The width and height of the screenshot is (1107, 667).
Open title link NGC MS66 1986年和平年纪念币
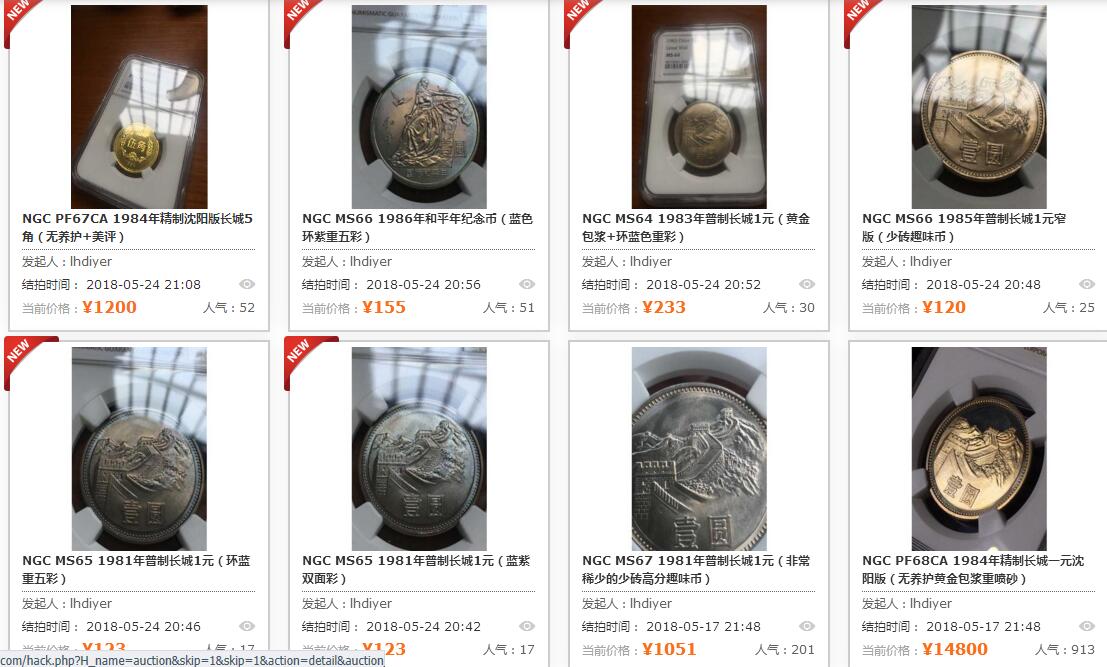tap(417, 219)
